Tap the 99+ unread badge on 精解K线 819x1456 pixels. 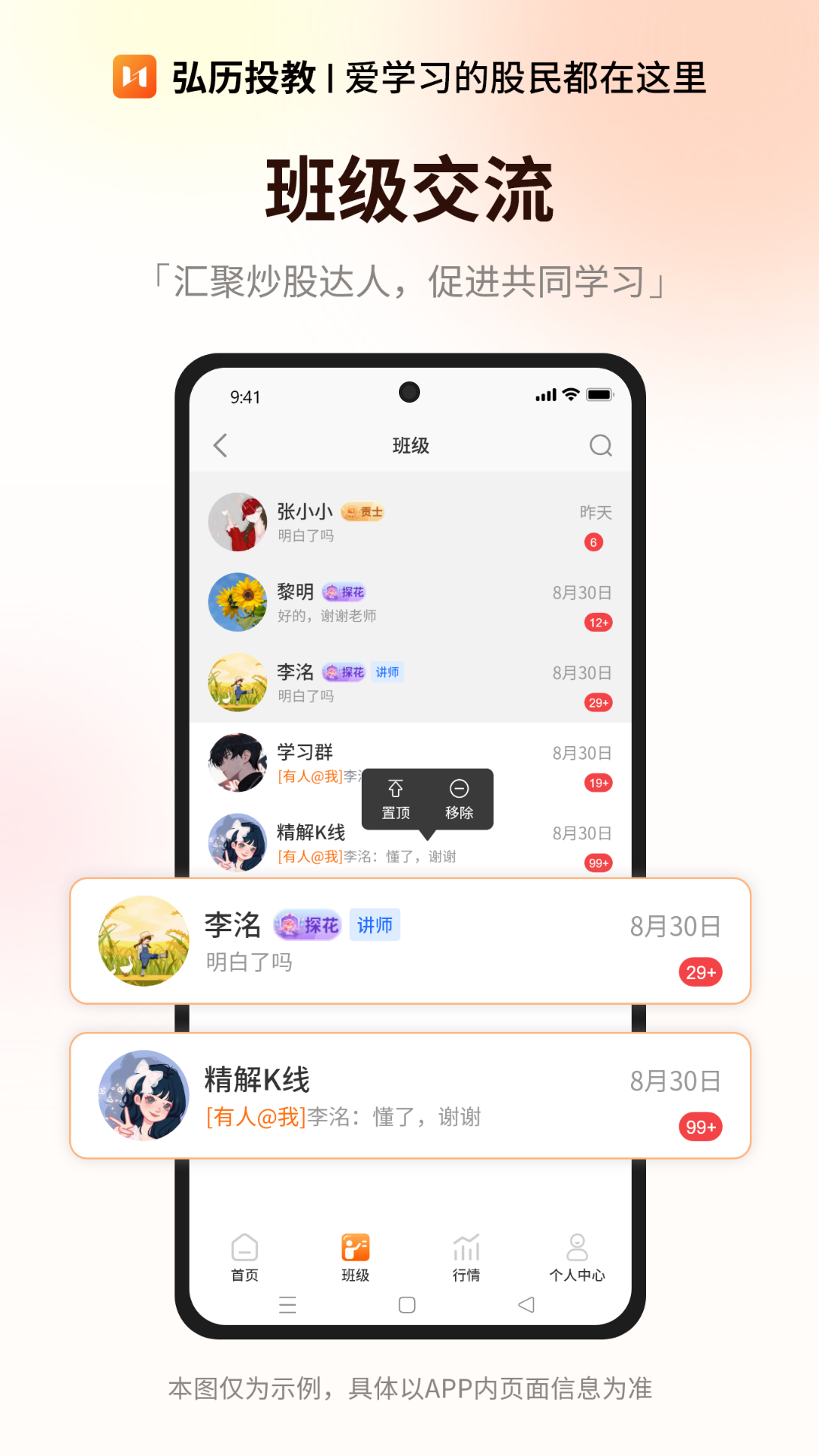click(x=699, y=1128)
